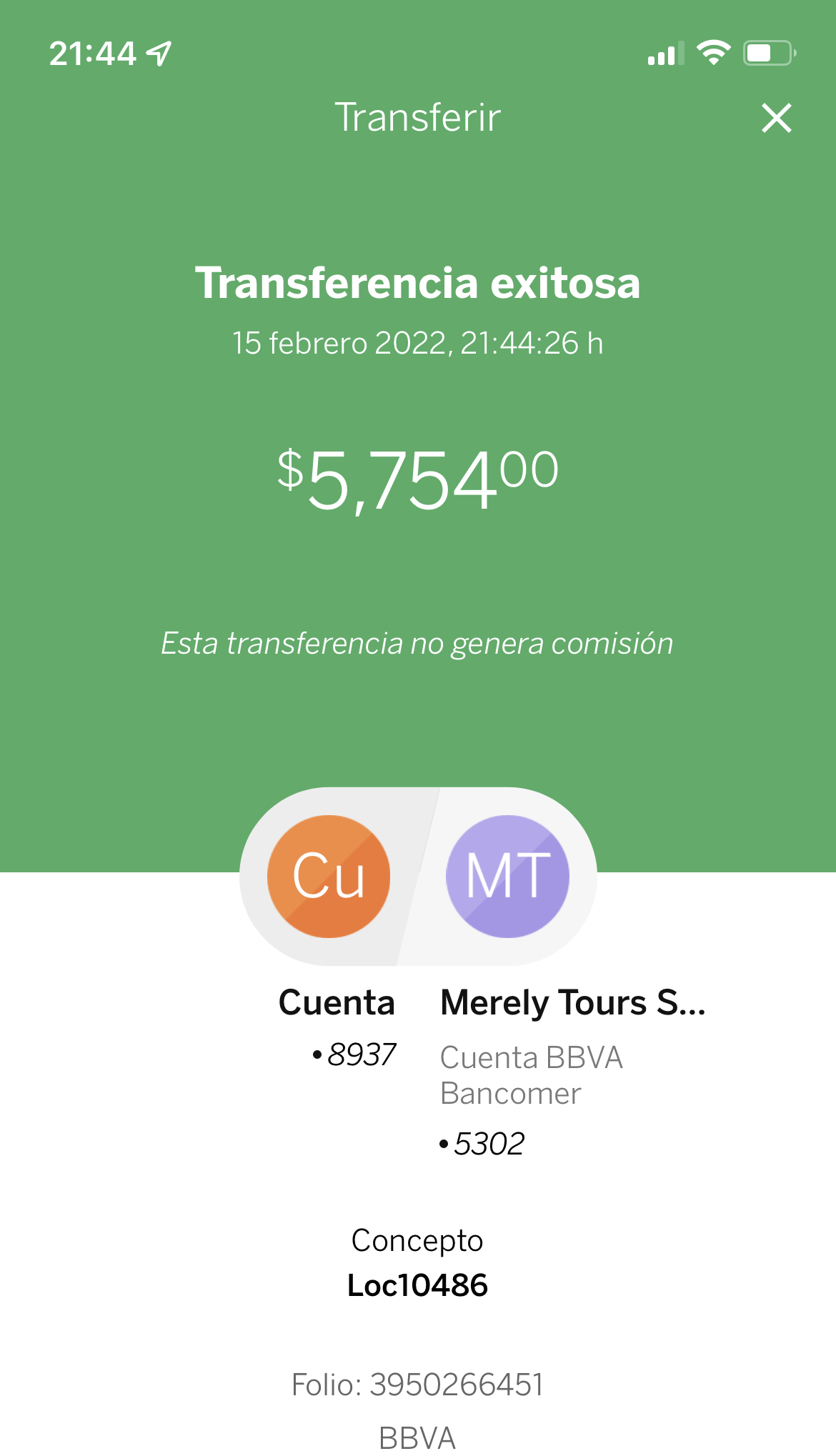Close the transfer confirmation screen

point(777,118)
